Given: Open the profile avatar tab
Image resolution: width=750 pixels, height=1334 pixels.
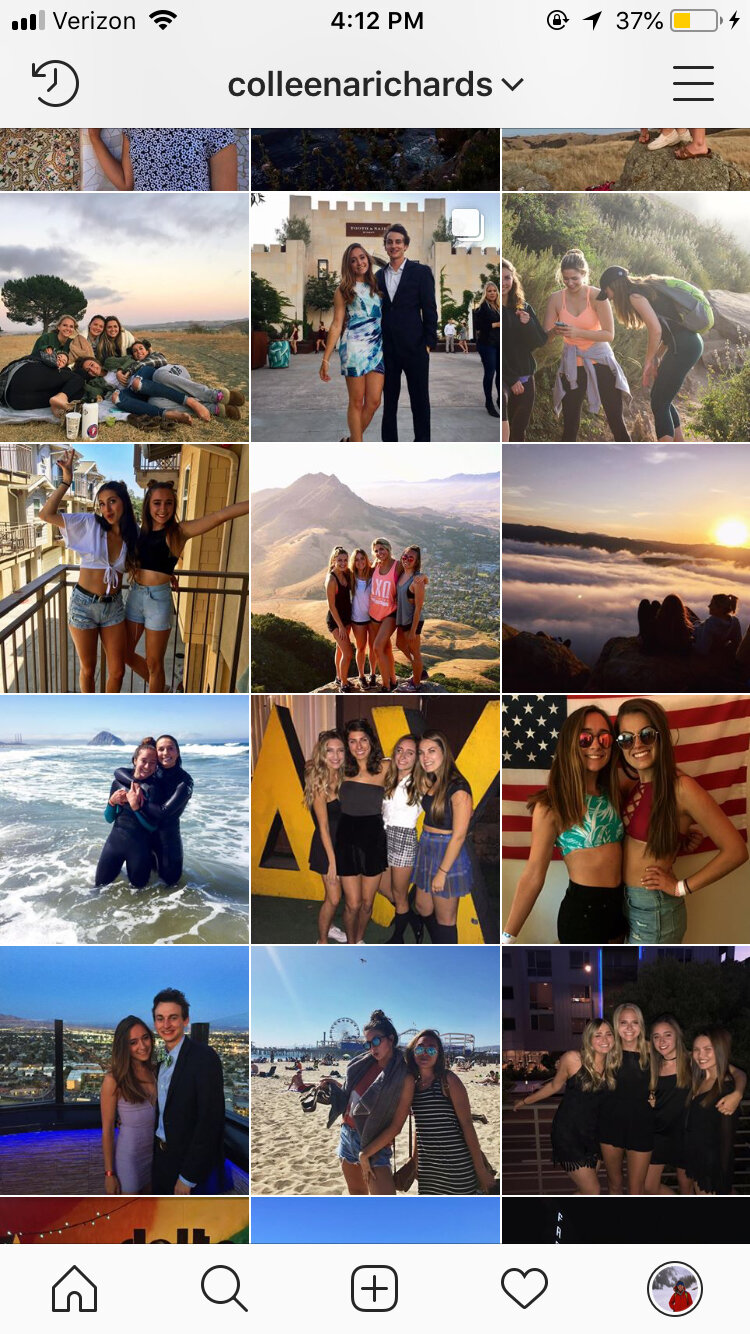Looking at the screenshot, I should (675, 1288).
